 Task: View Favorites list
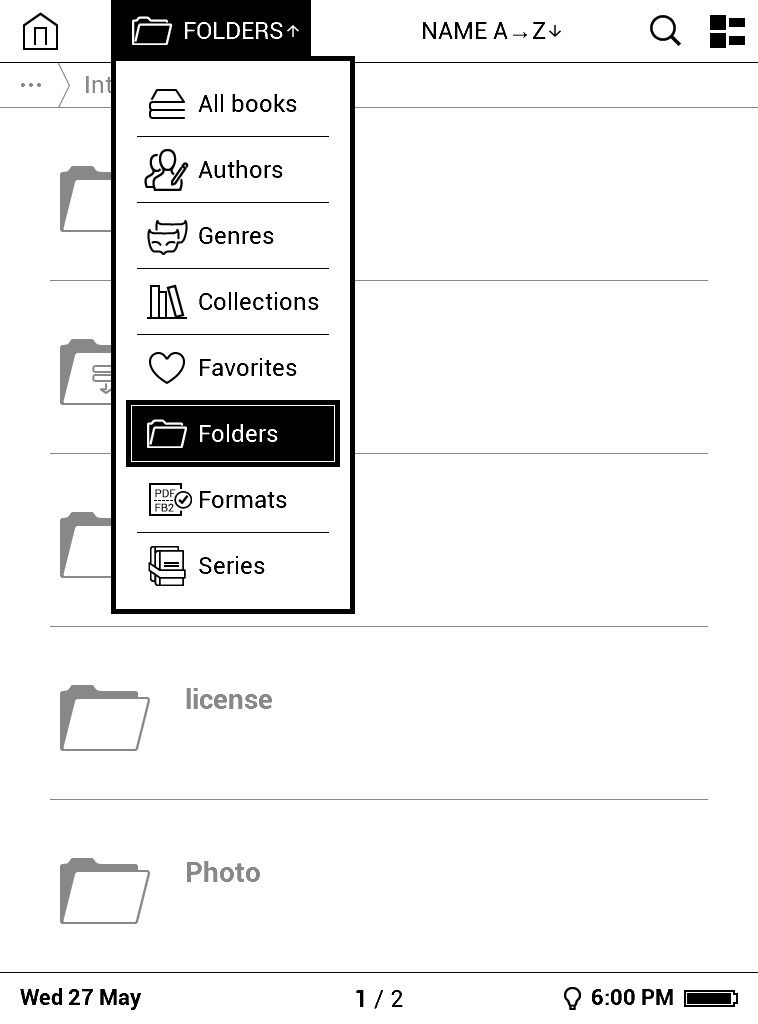tap(233, 368)
